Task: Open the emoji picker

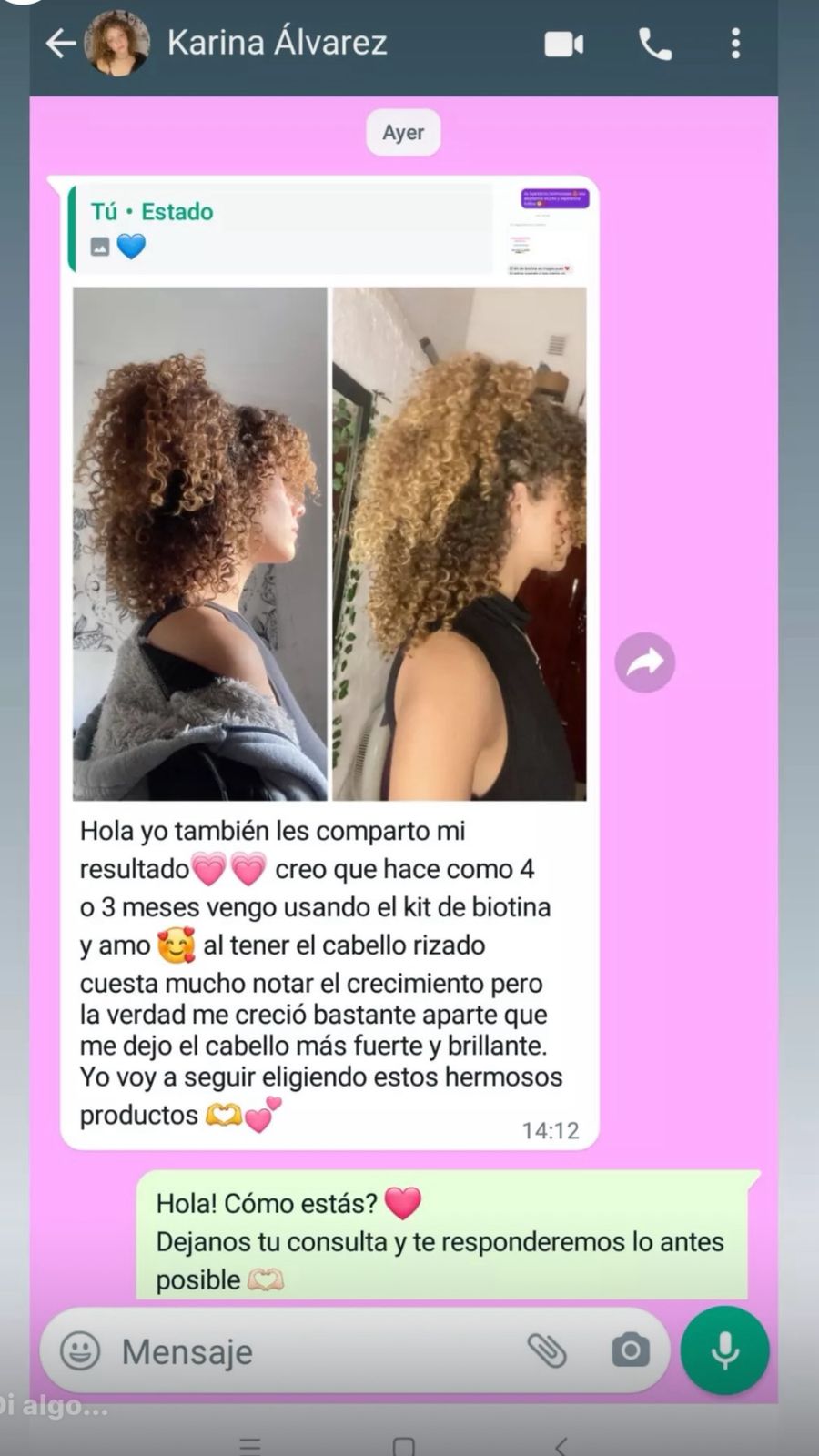Action: tap(80, 1350)
